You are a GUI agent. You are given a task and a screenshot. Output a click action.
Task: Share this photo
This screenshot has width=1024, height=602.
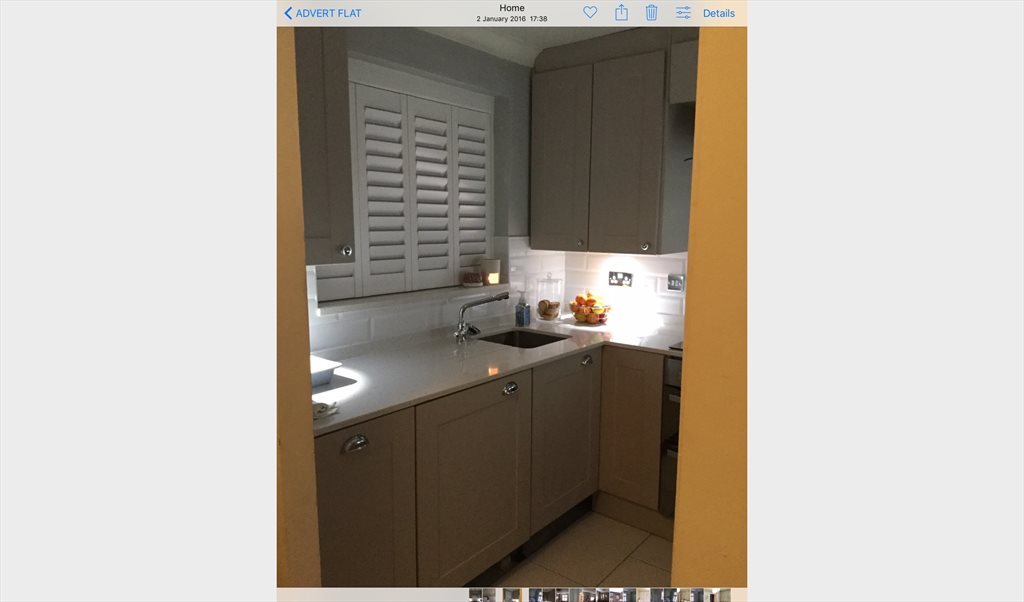pos(621,12)
